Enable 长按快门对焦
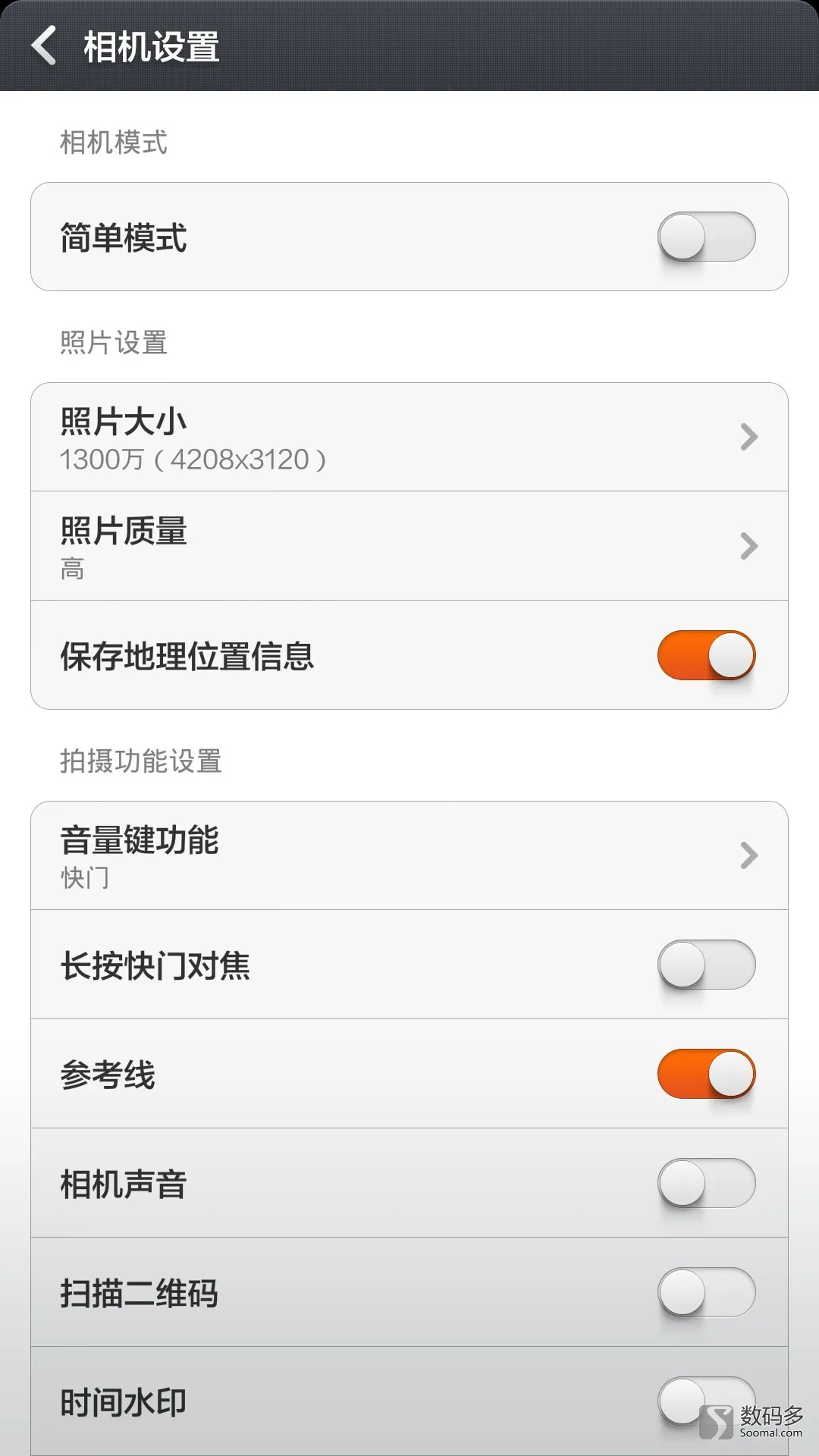This screenshot has width=819, height=1456. point(706,965)
